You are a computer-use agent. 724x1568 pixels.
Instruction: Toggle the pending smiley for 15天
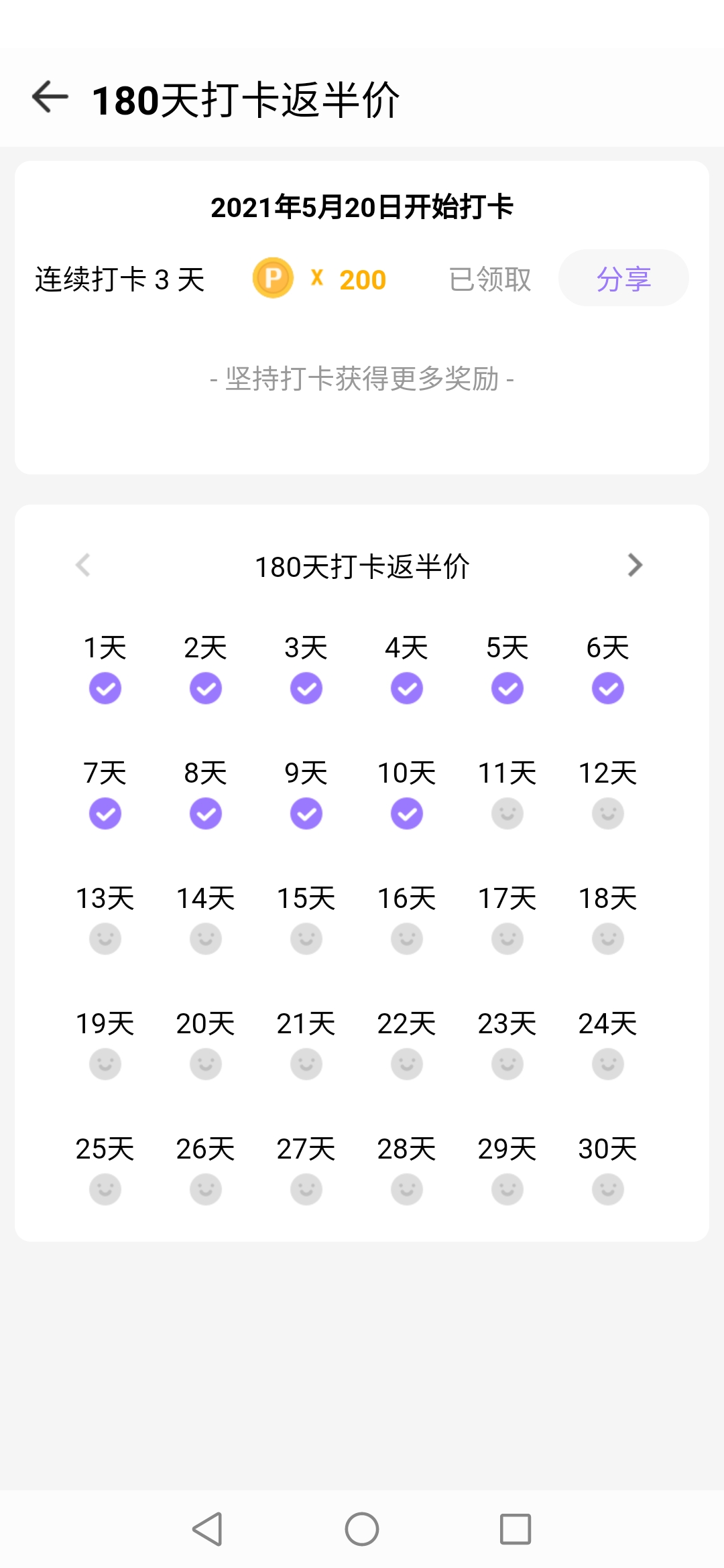(306, 938)
